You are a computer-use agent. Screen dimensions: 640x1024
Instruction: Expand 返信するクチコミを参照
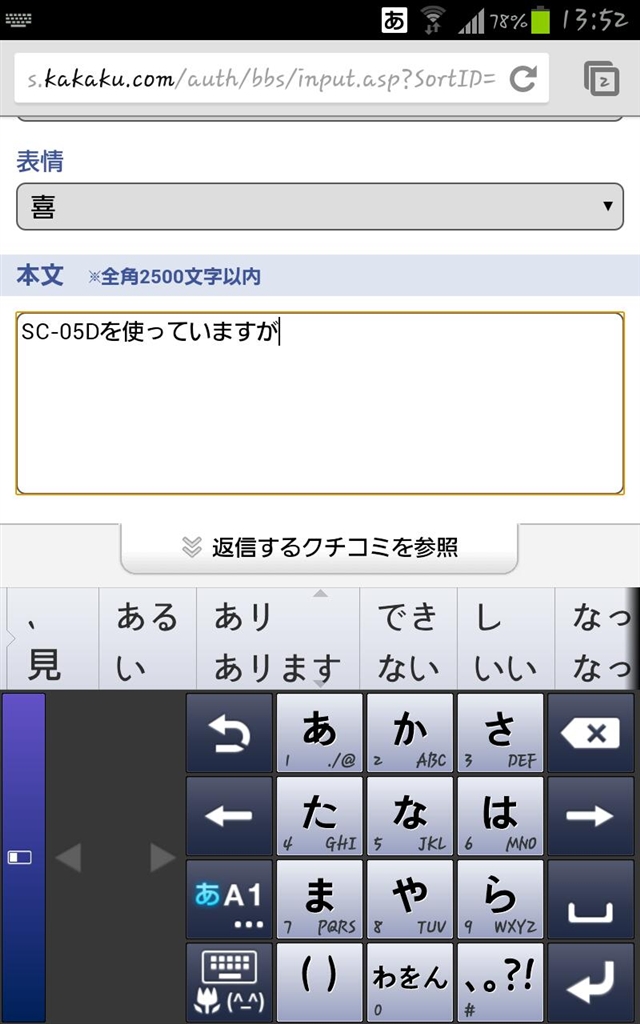pyautogui.click(x=320, y=547)
